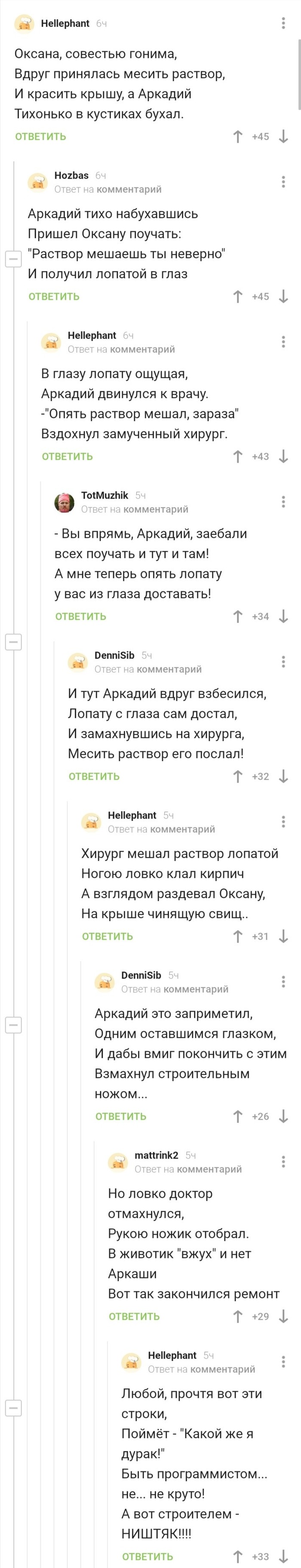Open TotMuzhik's profile avatar
Screen dimensions: 301x1568
point(64,502)
